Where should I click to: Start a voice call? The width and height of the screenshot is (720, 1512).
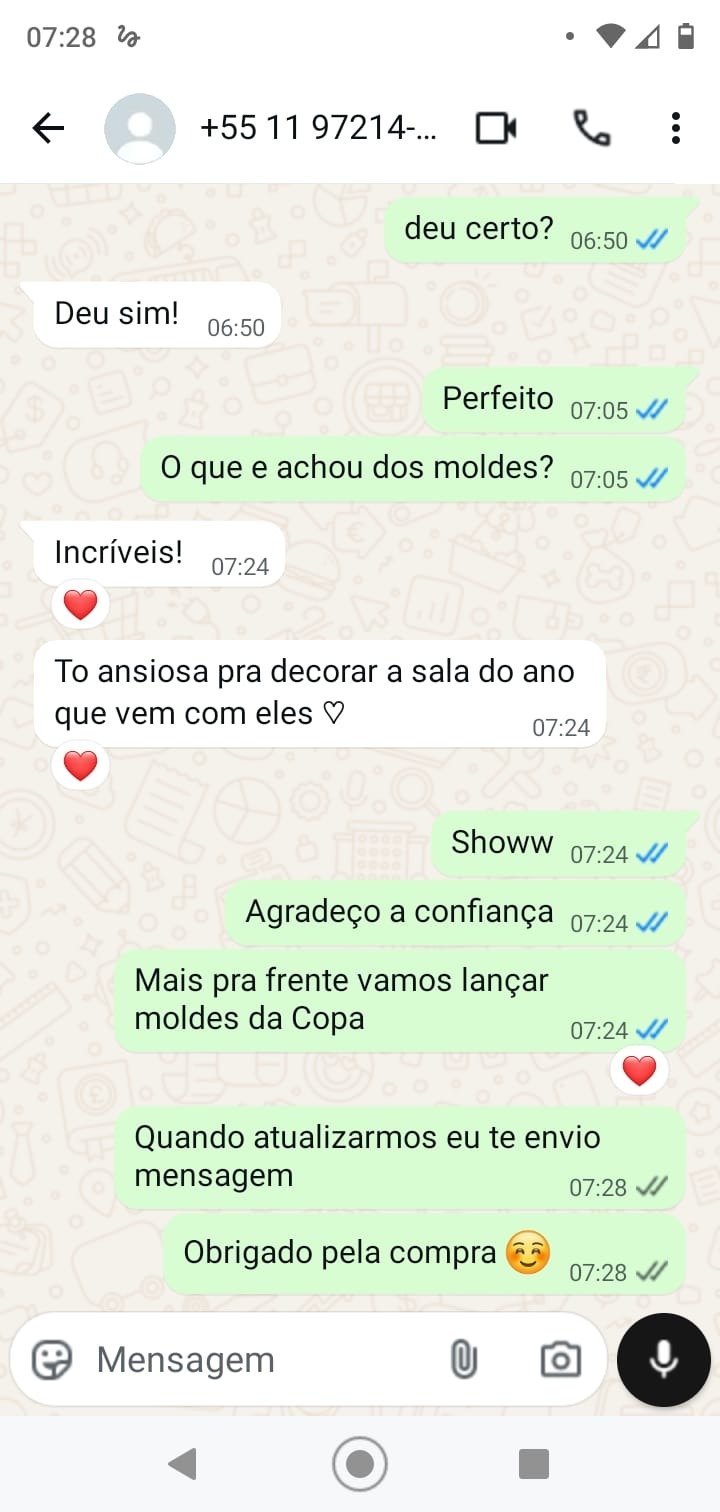tap(592, 128)
